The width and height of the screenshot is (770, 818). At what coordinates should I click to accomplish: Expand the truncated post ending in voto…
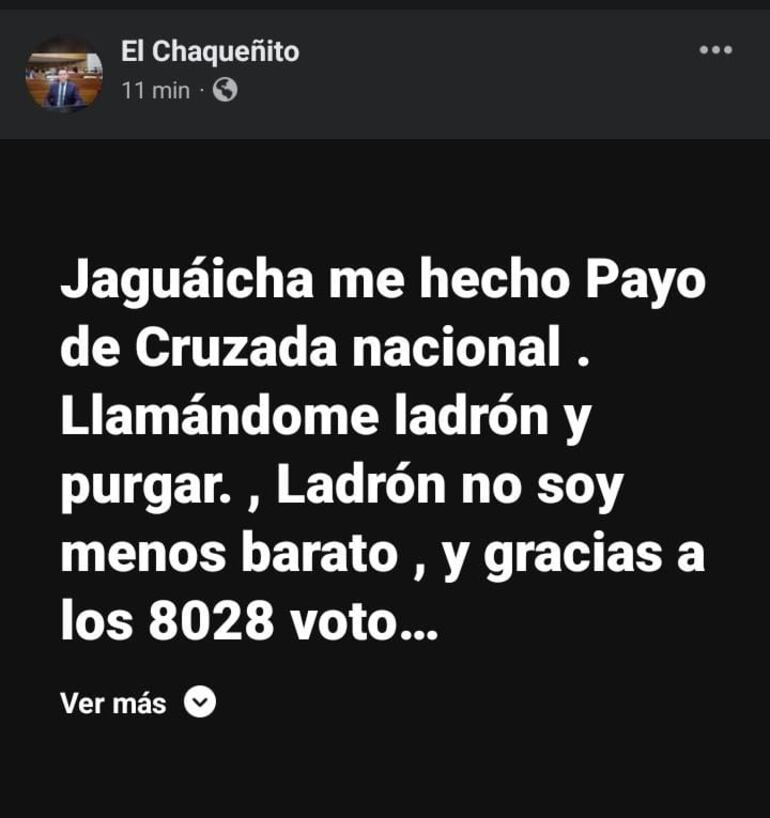(x=113, y=702)
